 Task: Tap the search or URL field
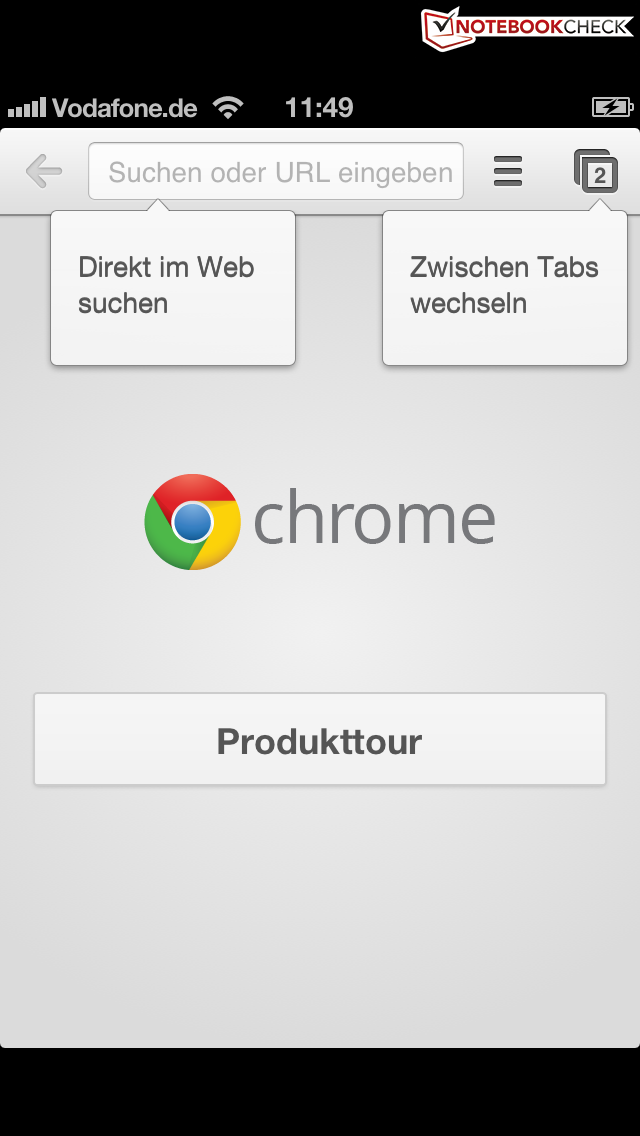[276, 172]
